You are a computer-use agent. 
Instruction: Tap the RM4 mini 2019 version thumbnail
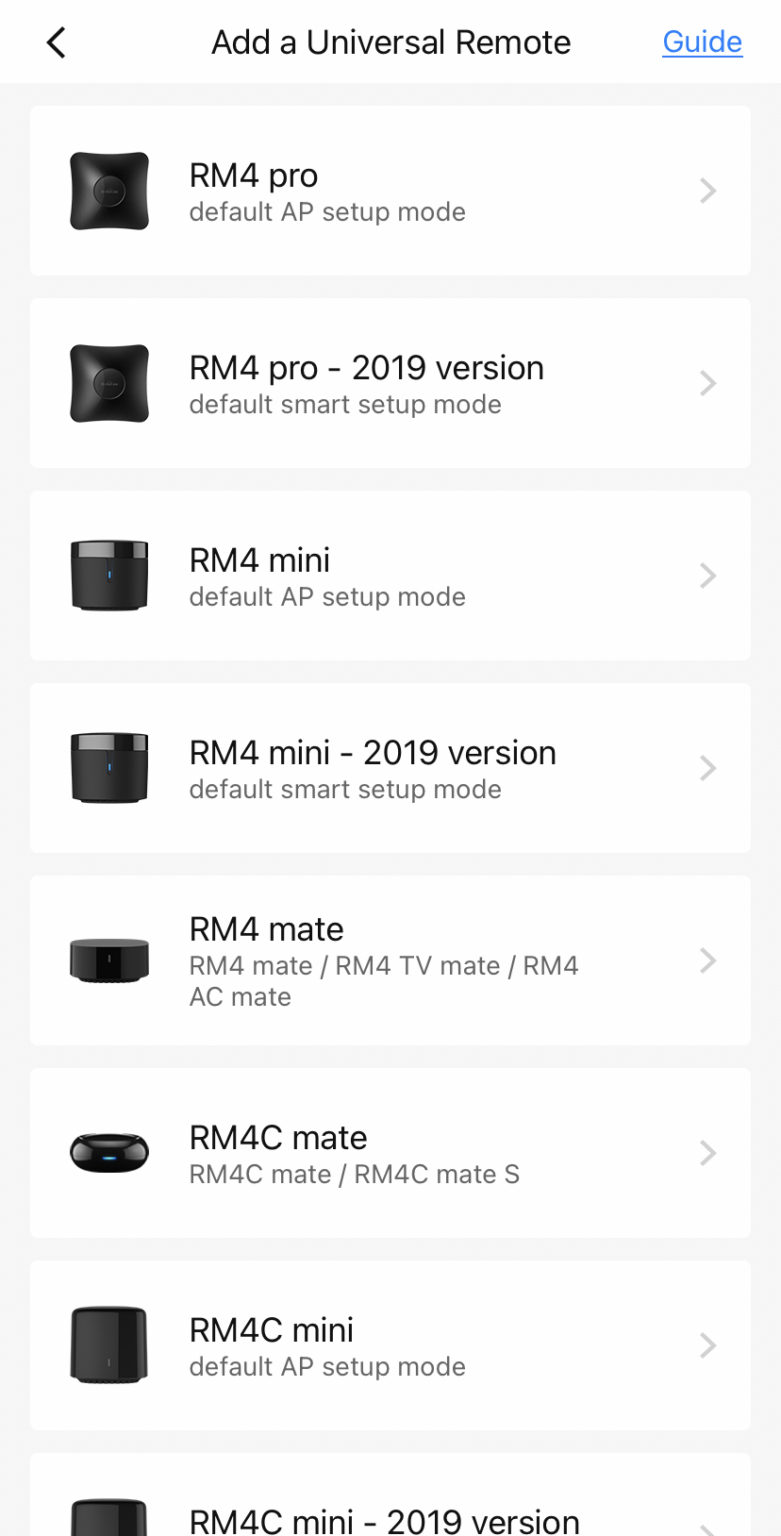click(110, 768)
